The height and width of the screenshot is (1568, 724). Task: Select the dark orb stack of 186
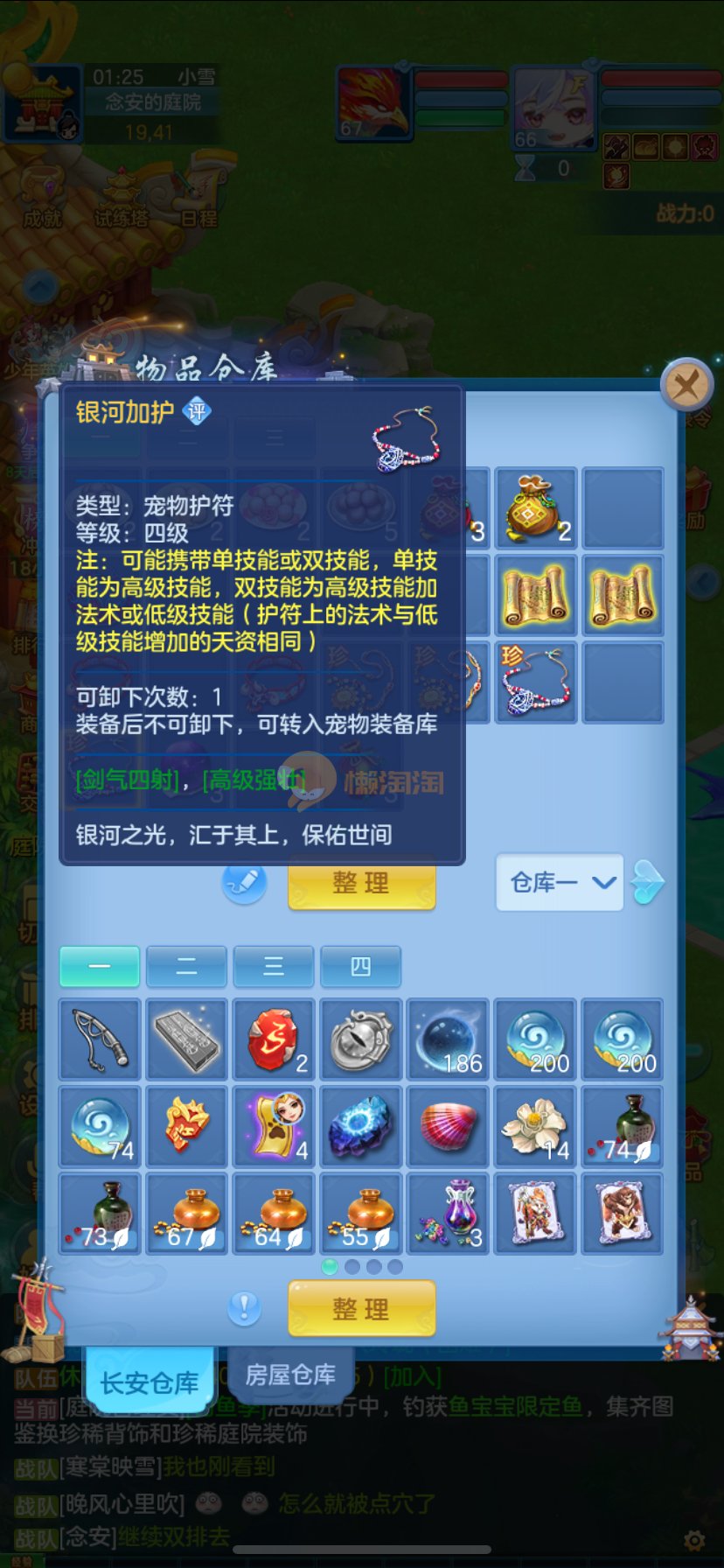point(448,1039)
